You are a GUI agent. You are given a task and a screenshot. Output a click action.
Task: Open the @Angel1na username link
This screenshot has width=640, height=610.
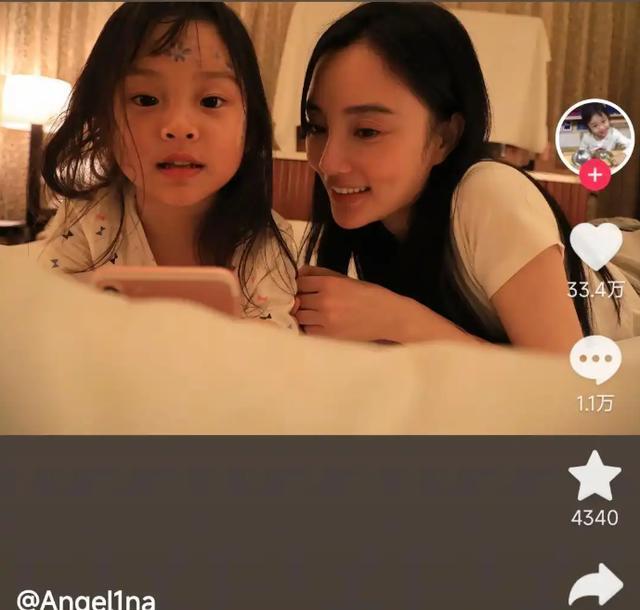click(x=86, y=599)
